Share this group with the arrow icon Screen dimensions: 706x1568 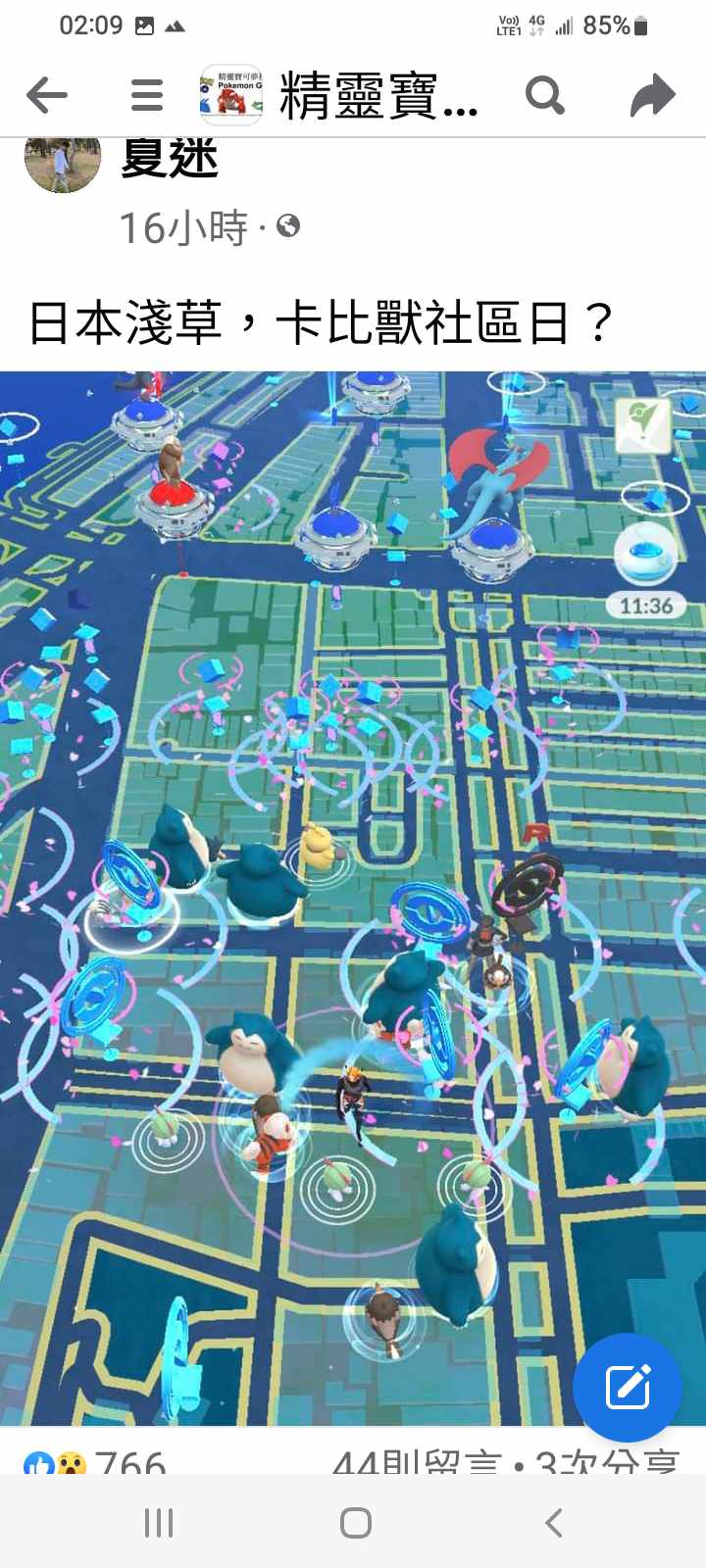click(653, 95)
